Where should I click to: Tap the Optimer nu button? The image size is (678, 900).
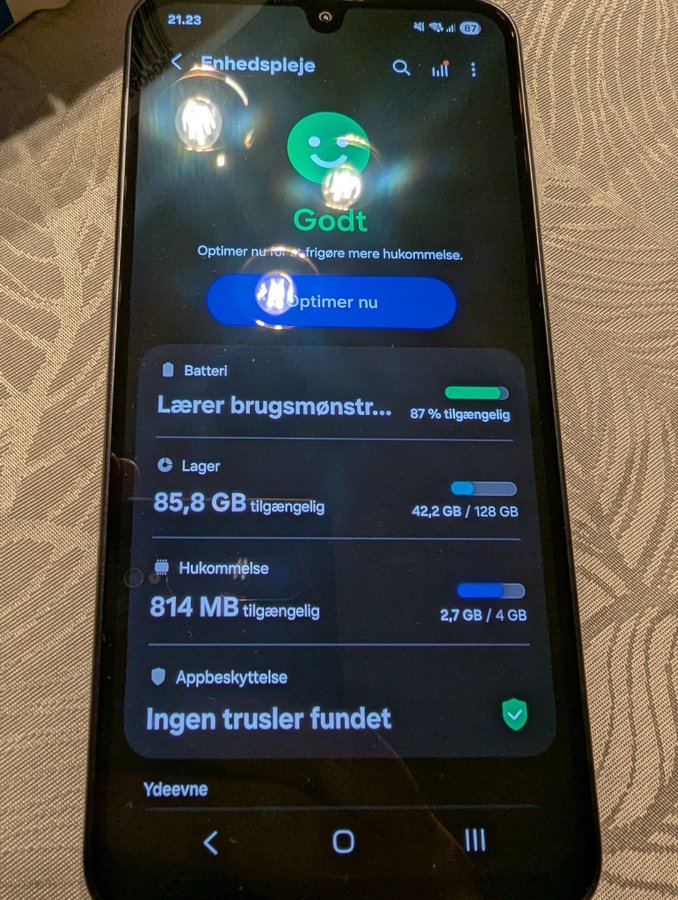pyautogui.click(x=331, y=302)
